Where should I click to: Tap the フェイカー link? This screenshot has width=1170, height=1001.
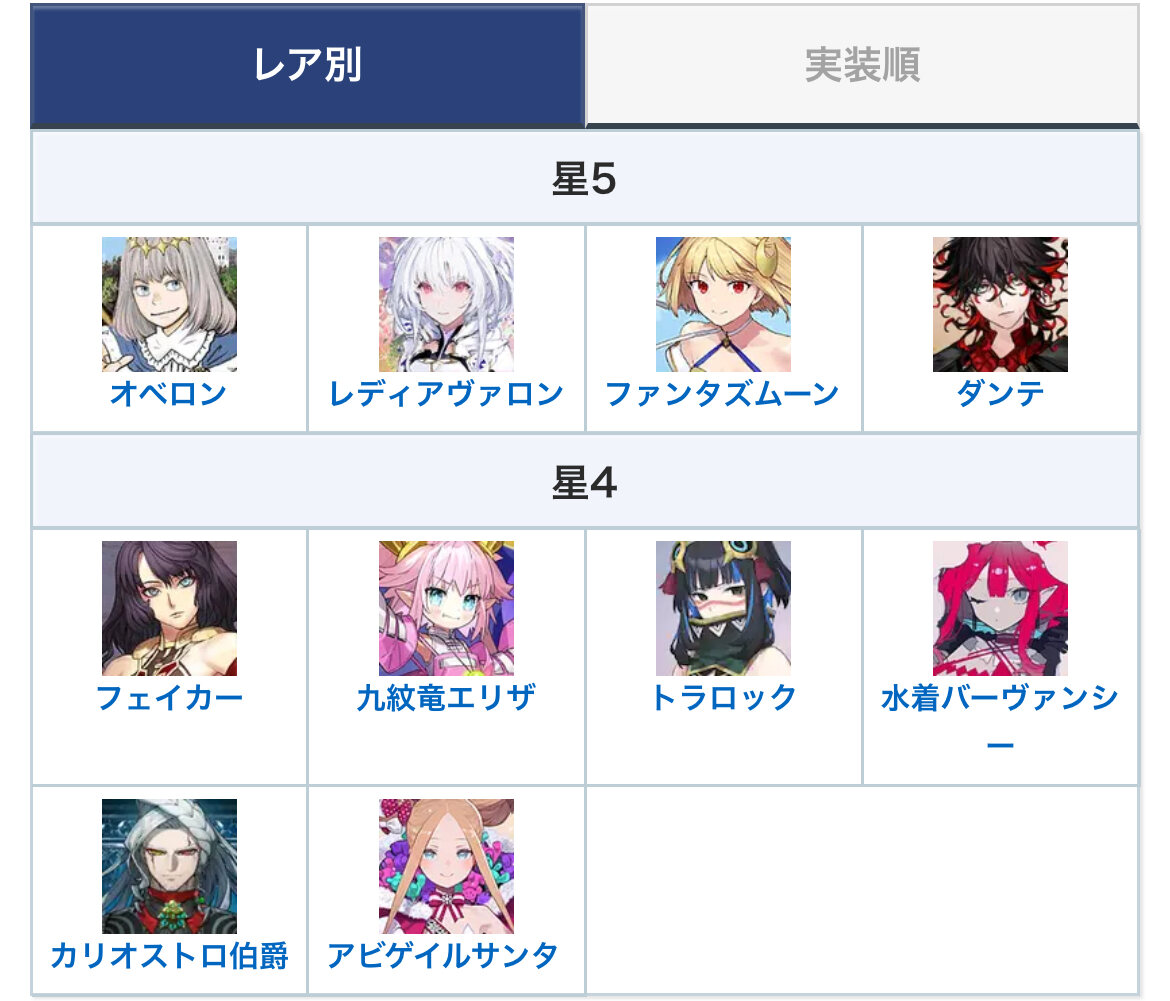tap(168, 698)
